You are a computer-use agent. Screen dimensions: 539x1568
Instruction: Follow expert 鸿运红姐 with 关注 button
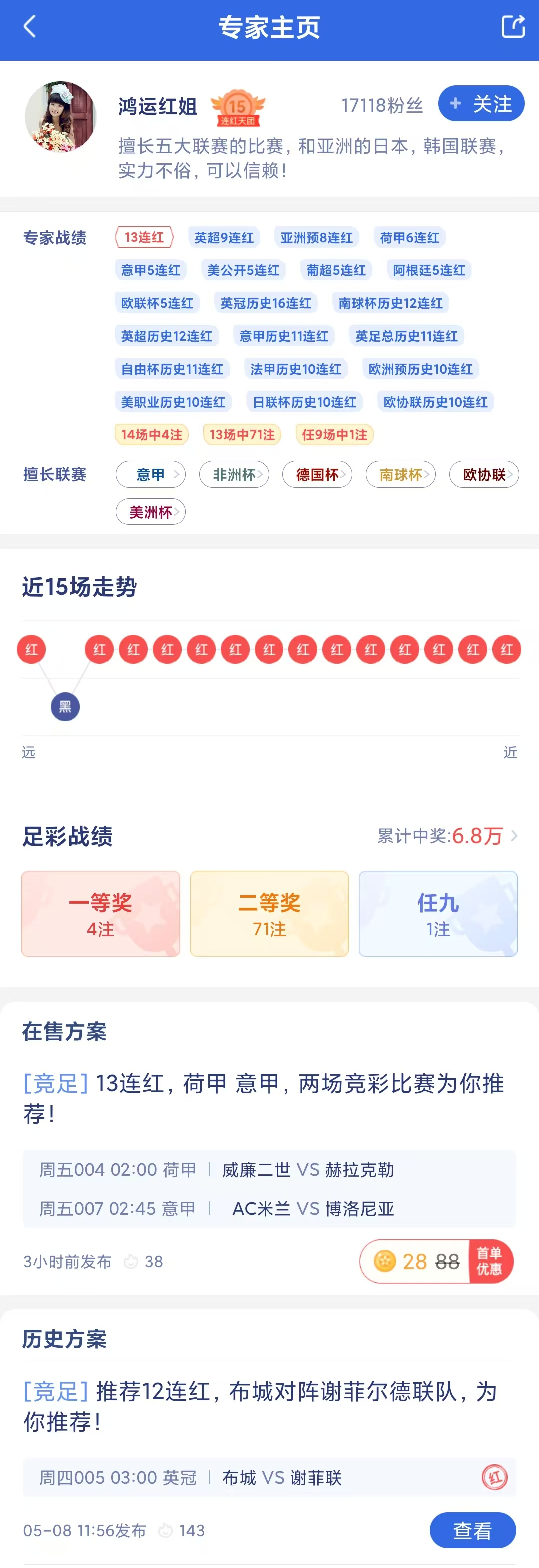[x=481, y=103]
